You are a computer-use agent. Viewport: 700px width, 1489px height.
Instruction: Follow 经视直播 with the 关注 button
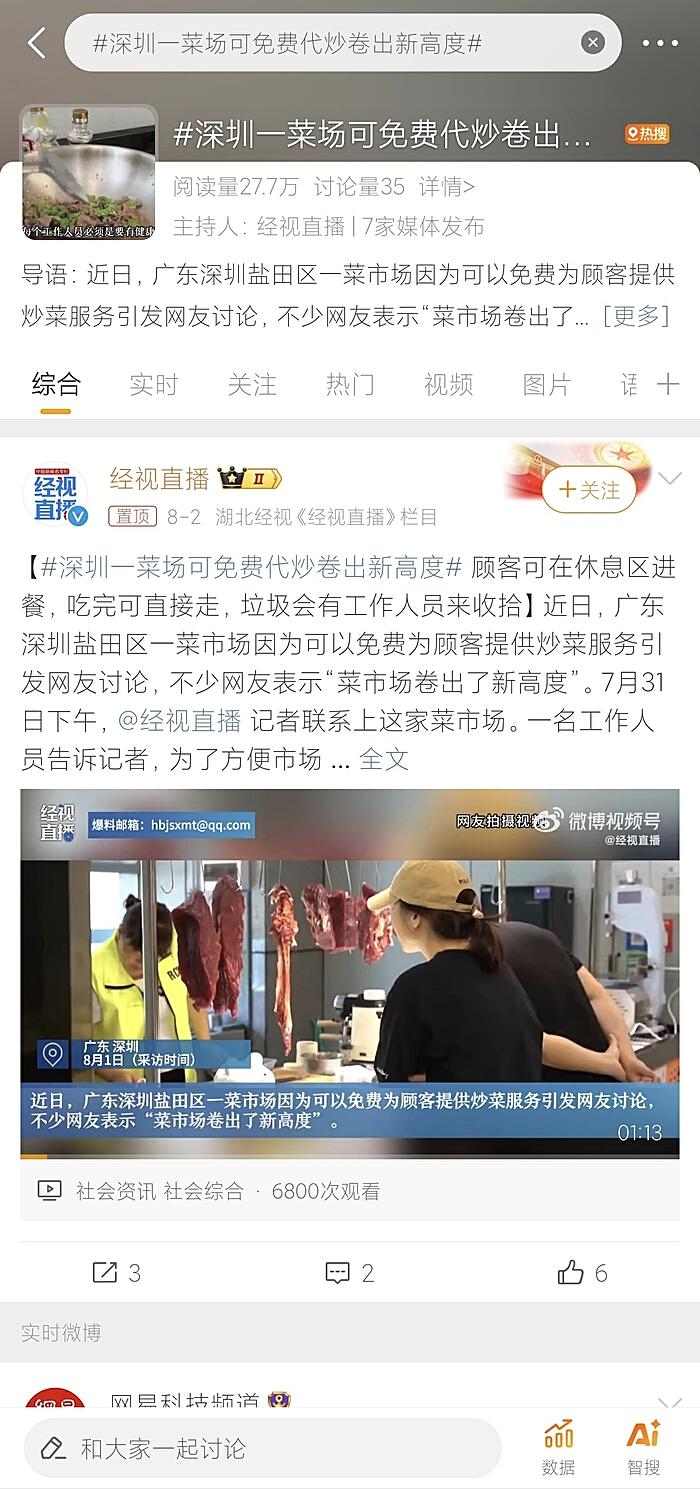click(589, 489)
